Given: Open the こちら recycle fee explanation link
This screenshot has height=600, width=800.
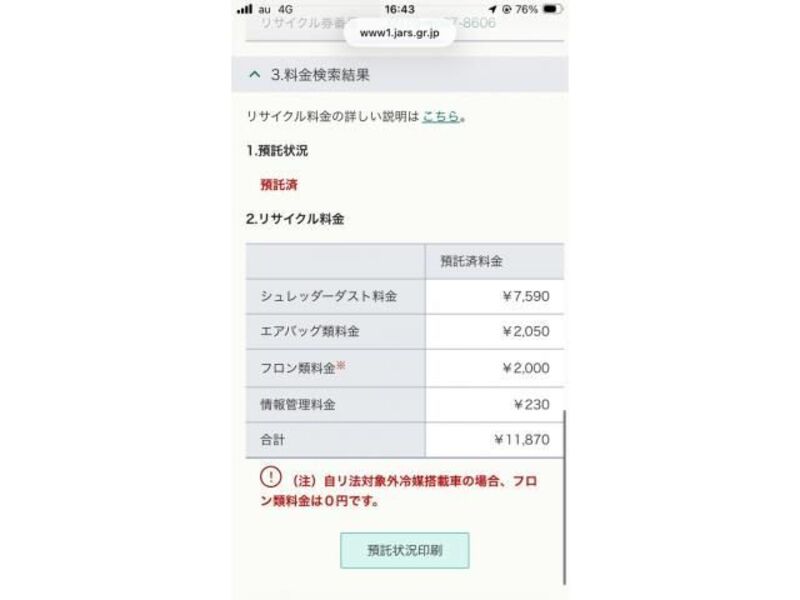Looking at the screenshot, I should pyautogui.click(x=440, y=116).
